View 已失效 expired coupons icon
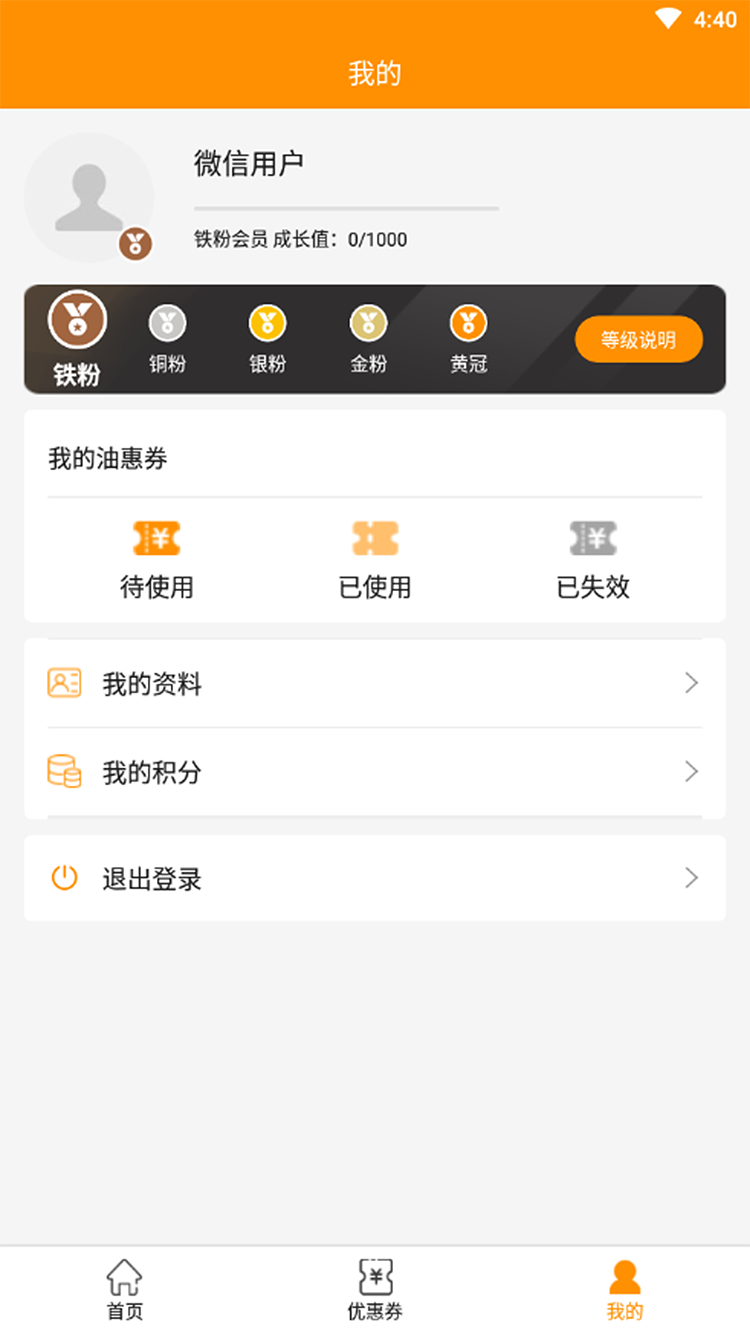750x1333 pixels. pos(593,538)
